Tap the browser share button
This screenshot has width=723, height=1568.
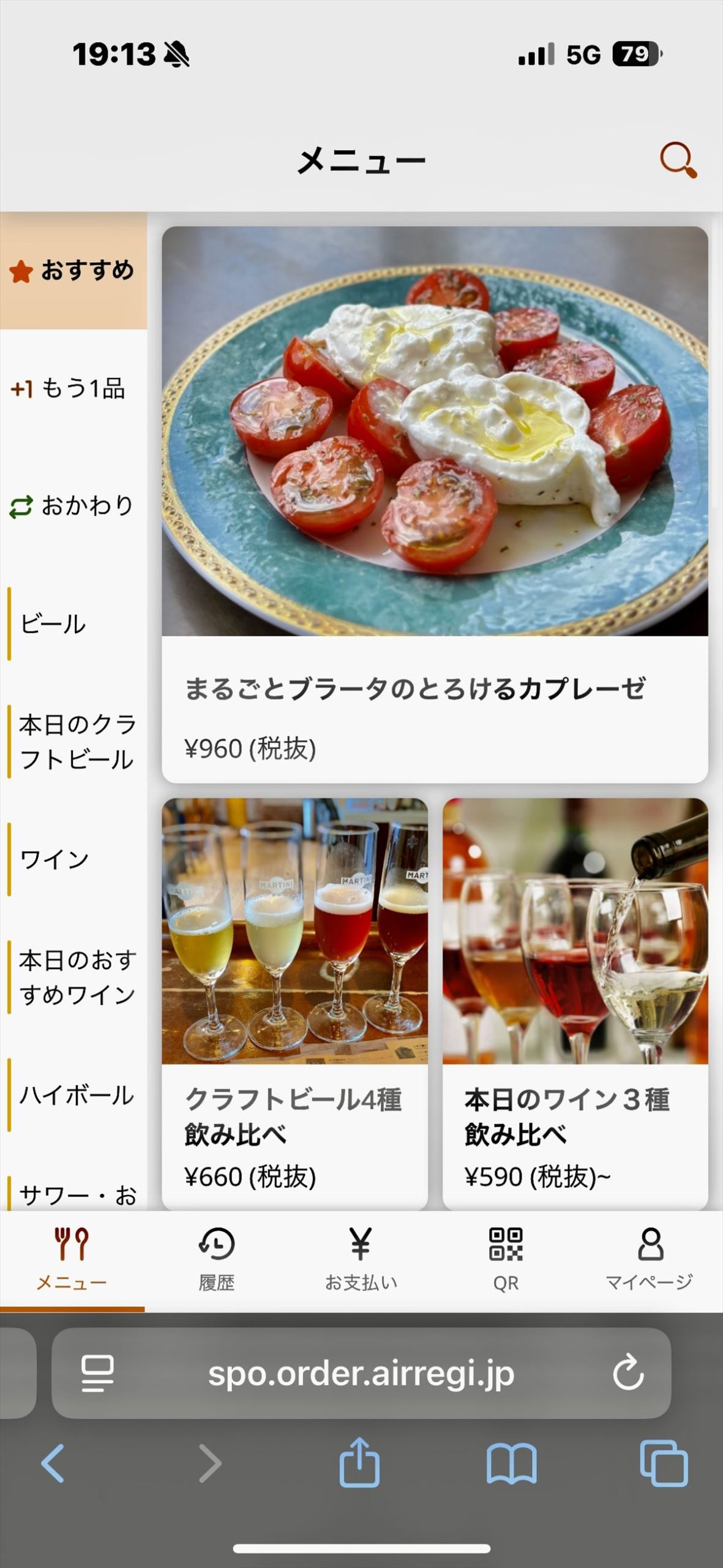[360, 1463]
